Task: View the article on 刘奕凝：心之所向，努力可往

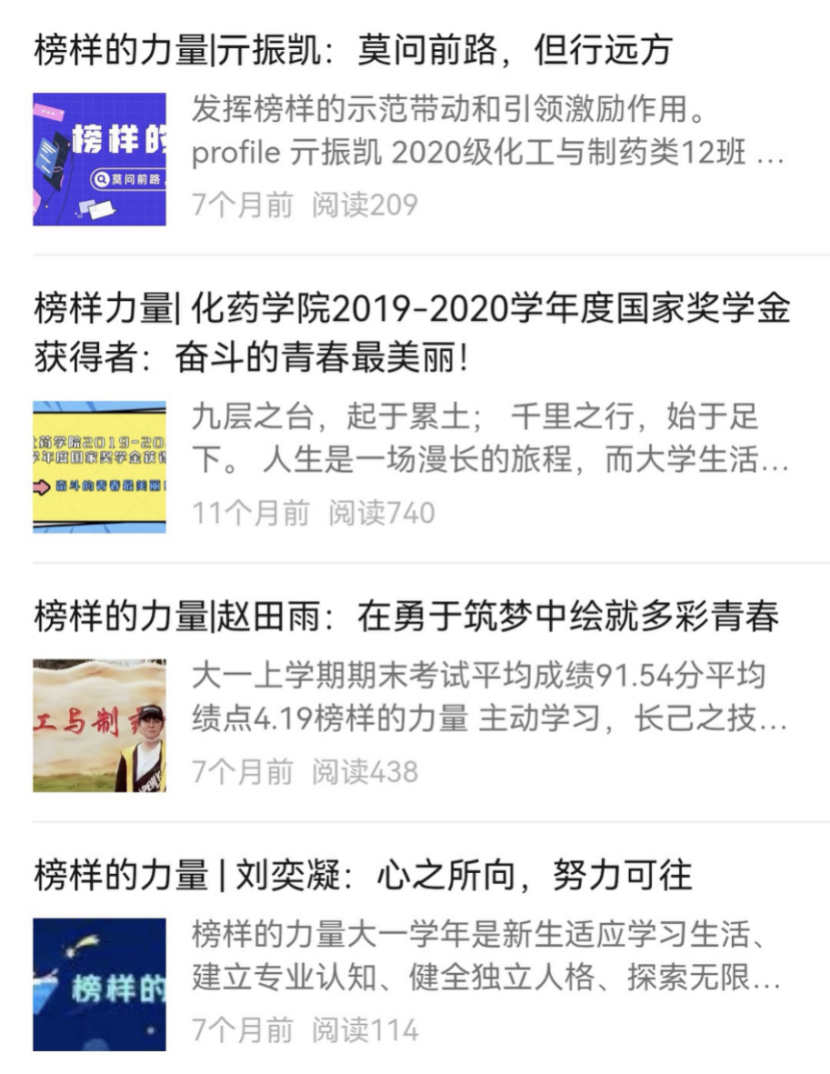Action: tap(363, 876)
